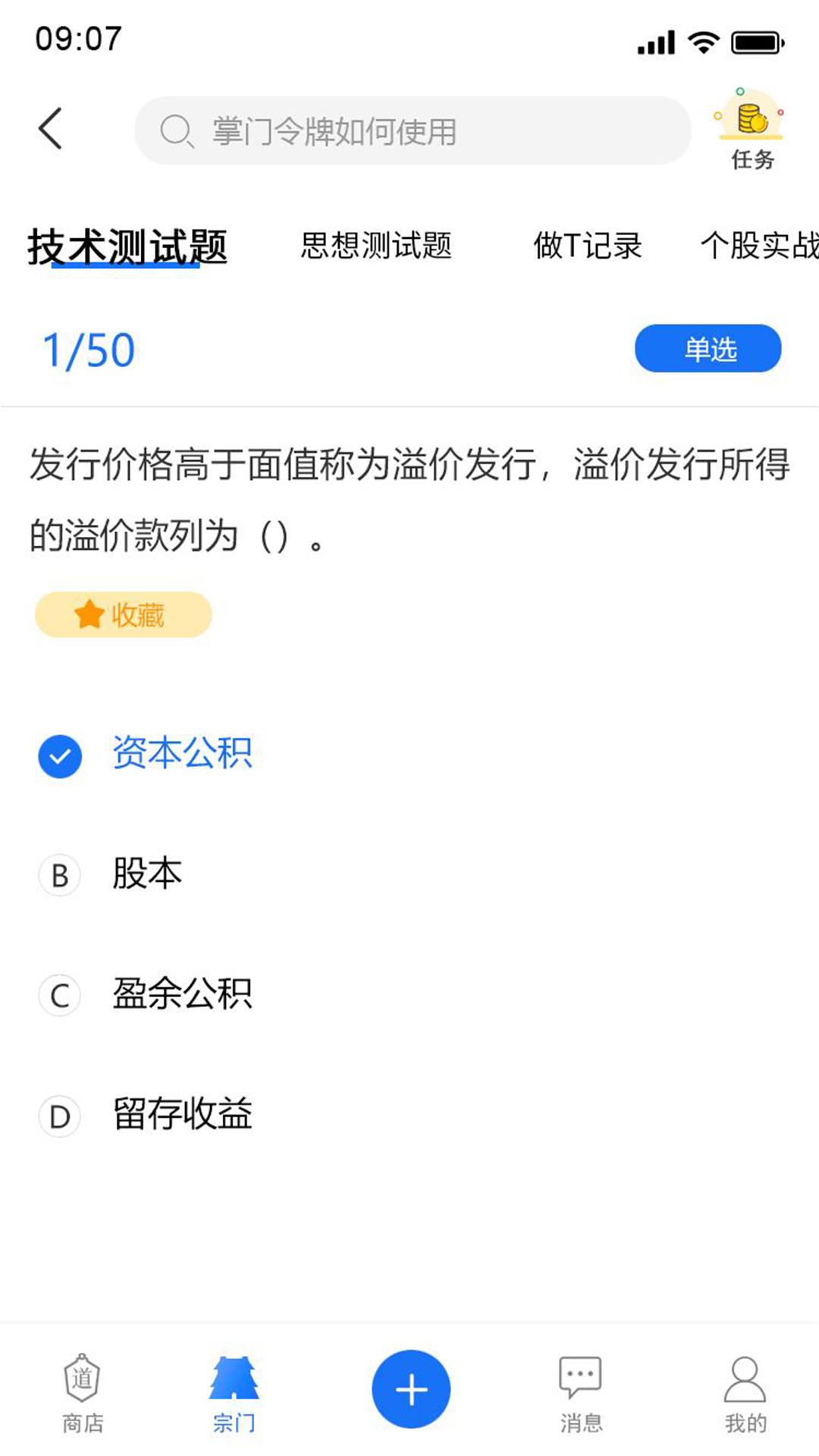Screen dimensions: 819x1456
Task: Go back with the left chevron arrow
Action: tap(50, 129)
